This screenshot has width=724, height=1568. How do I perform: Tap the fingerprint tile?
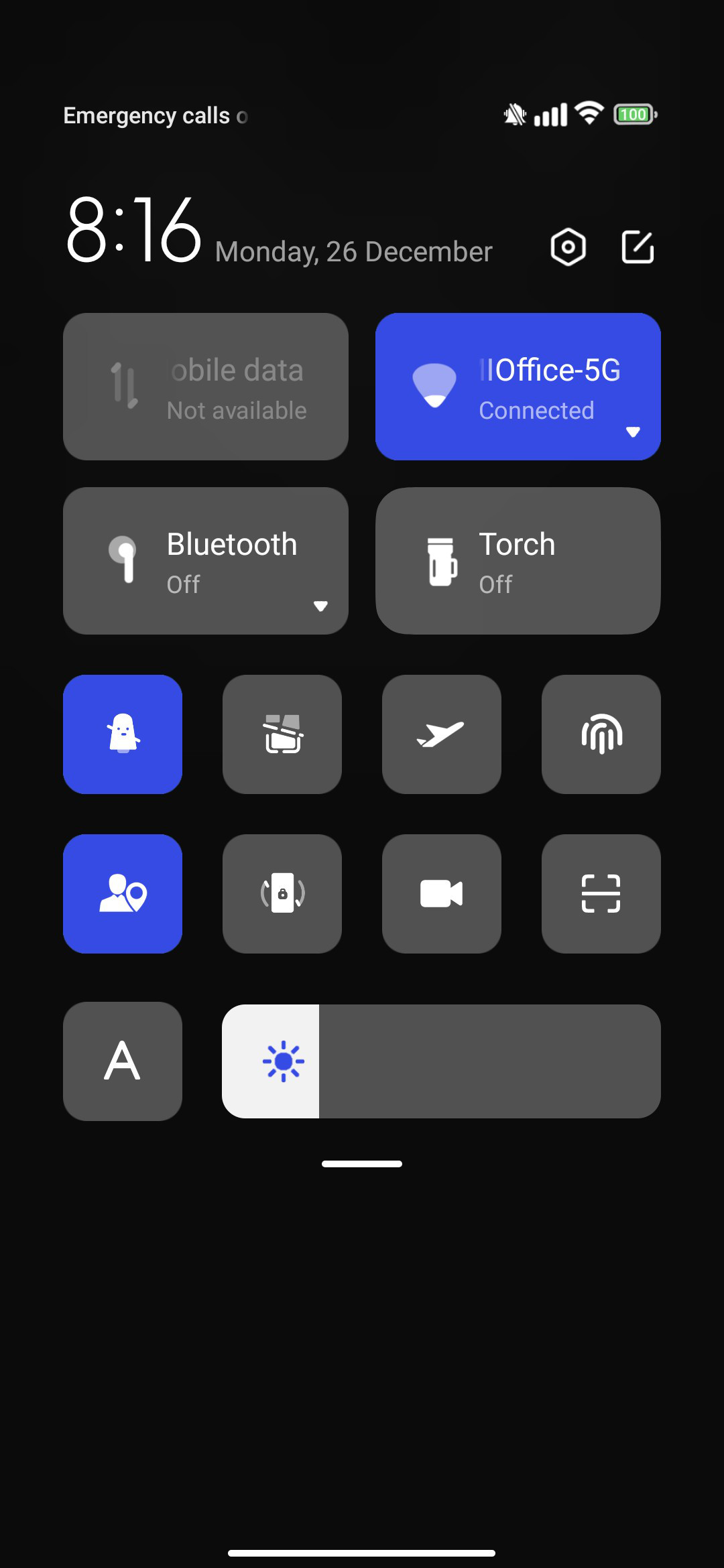(x=601, y=734)
